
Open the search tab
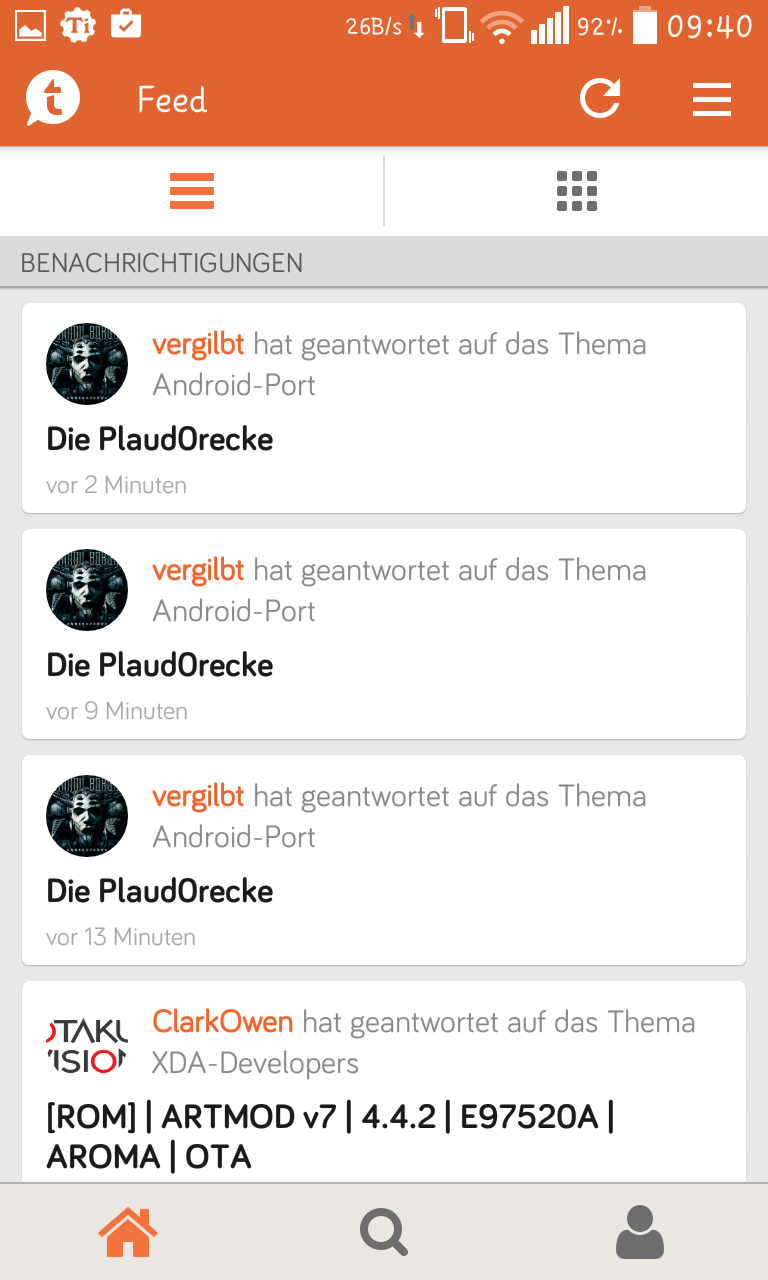(384, 1232)
